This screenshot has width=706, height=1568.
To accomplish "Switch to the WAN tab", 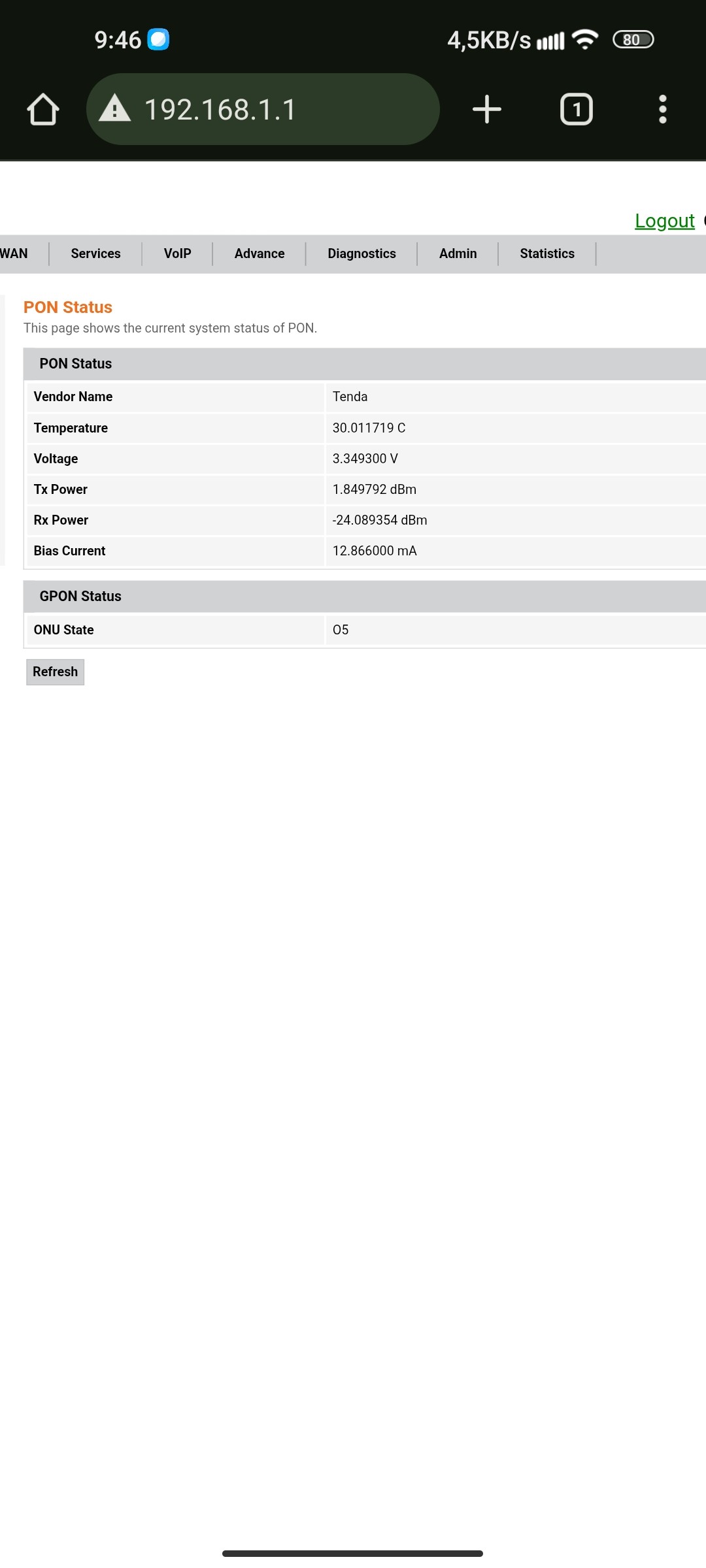I will [x=14, y=253].
